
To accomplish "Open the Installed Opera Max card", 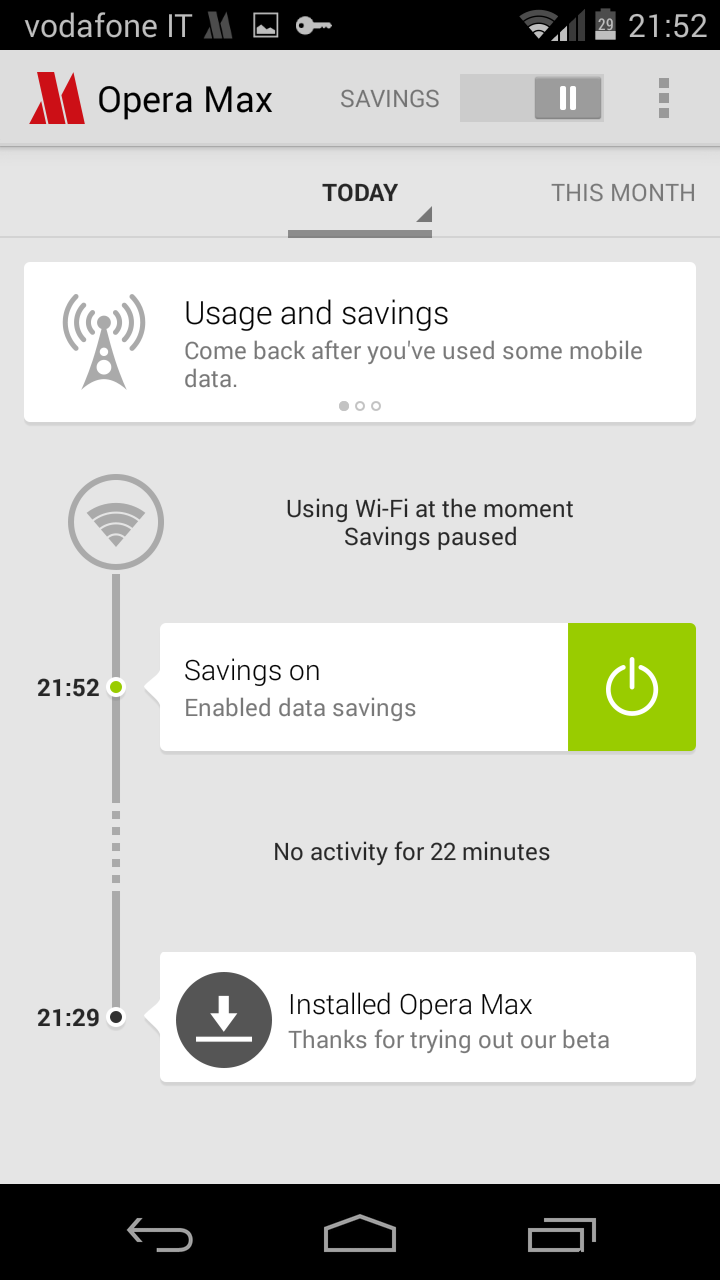I will pyautogui.click(x=428, y=1017).
